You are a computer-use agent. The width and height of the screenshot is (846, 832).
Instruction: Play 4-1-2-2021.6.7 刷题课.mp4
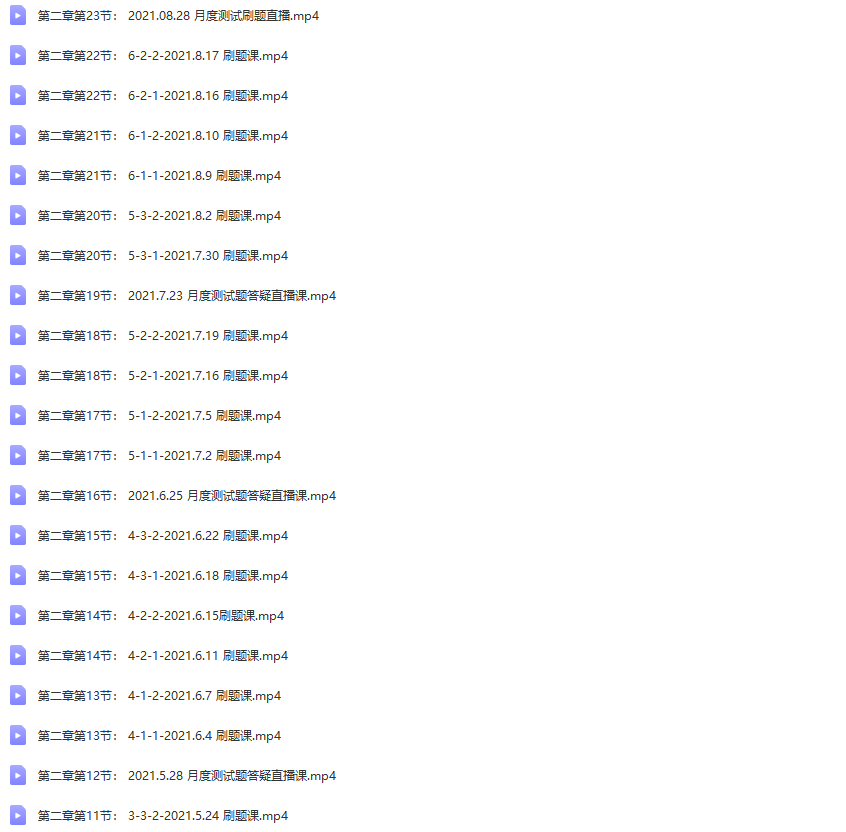(x=159, y=696)
